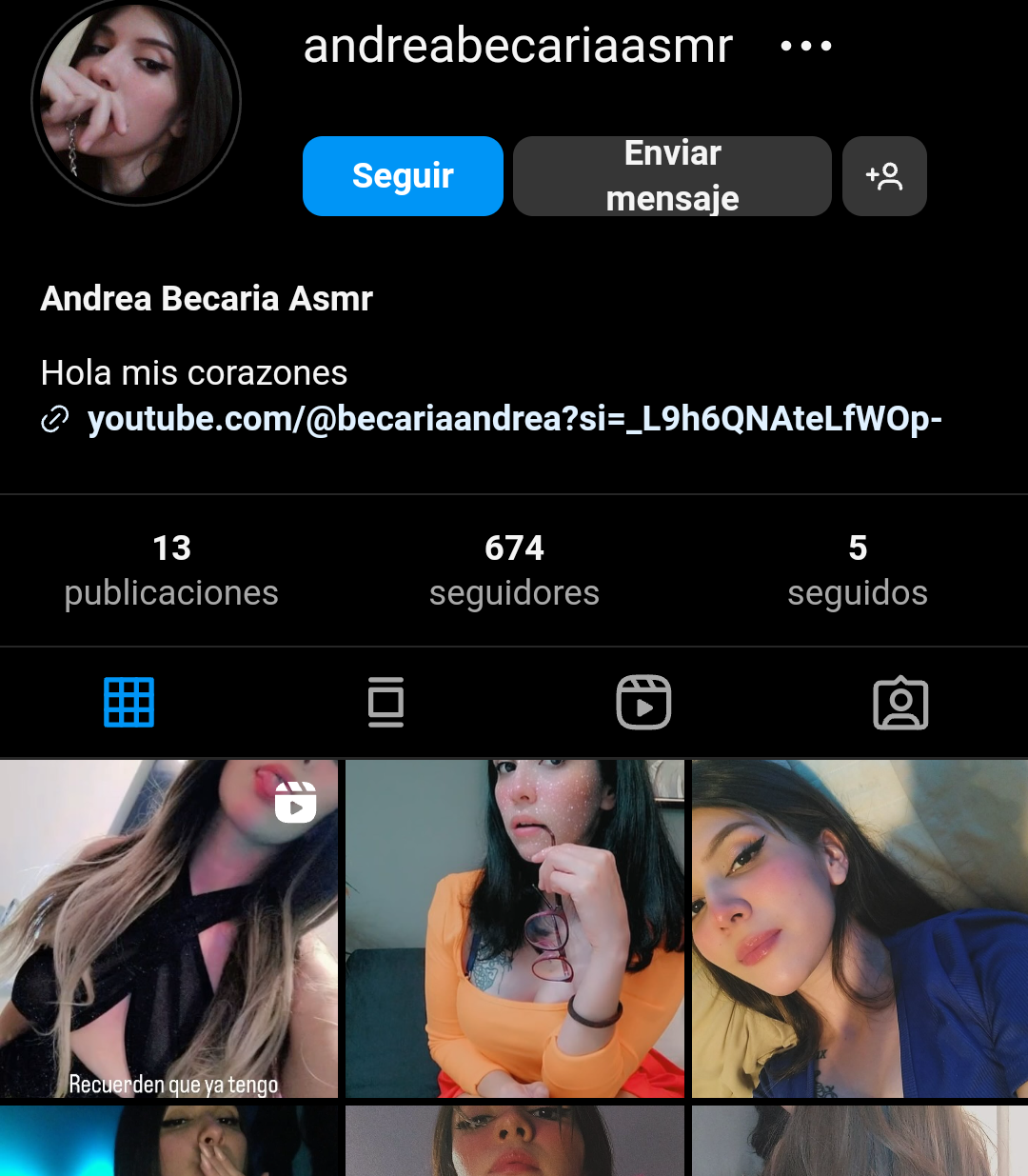Image resolution: width=1028 pixels, height=1176 pixels.
Task: Open the post with the orange top
Action: [514, 928]
